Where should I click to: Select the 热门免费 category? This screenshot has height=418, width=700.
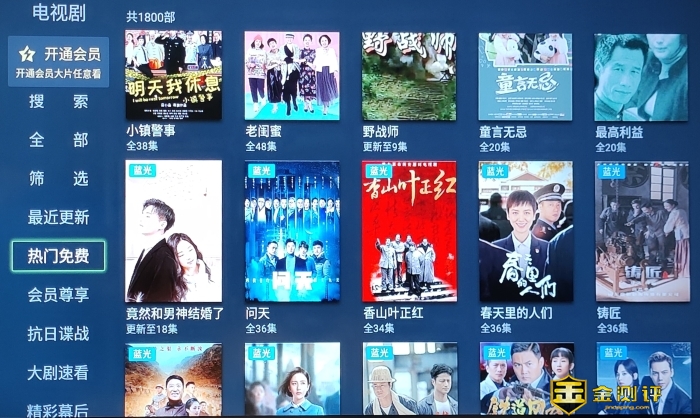58,256
